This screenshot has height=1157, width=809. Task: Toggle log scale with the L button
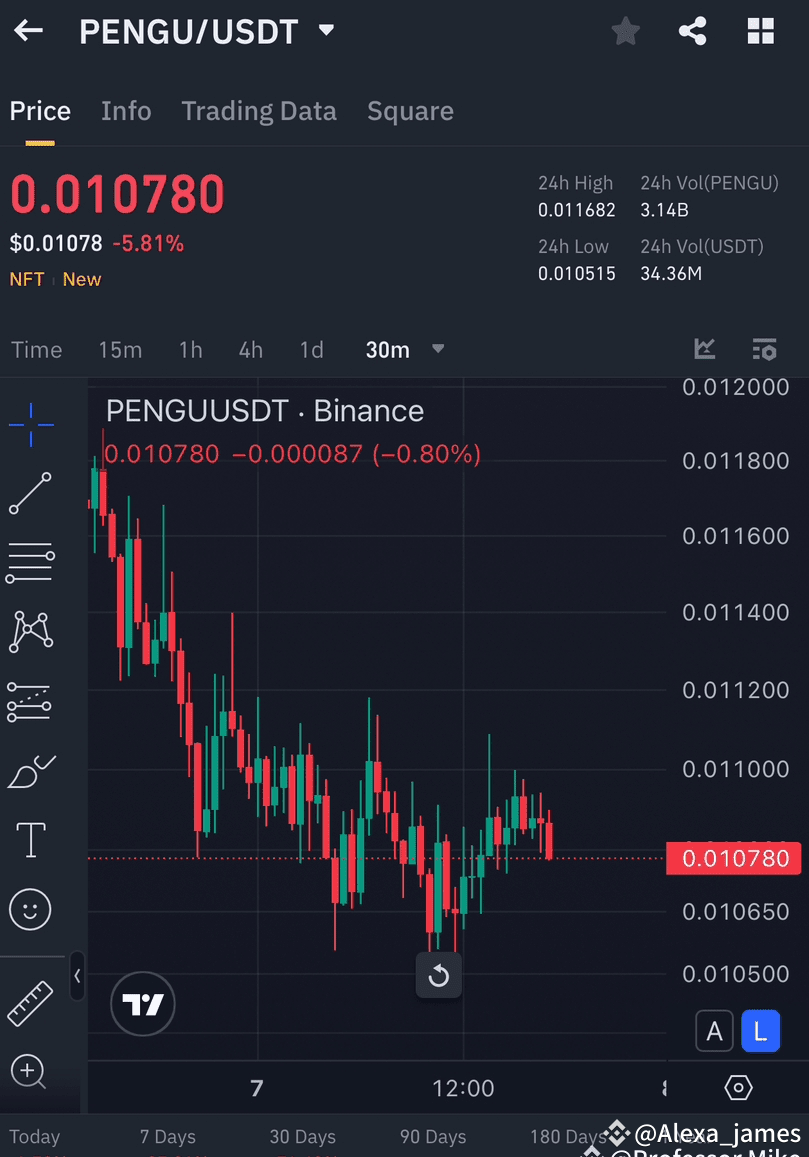coord(760,1031)
